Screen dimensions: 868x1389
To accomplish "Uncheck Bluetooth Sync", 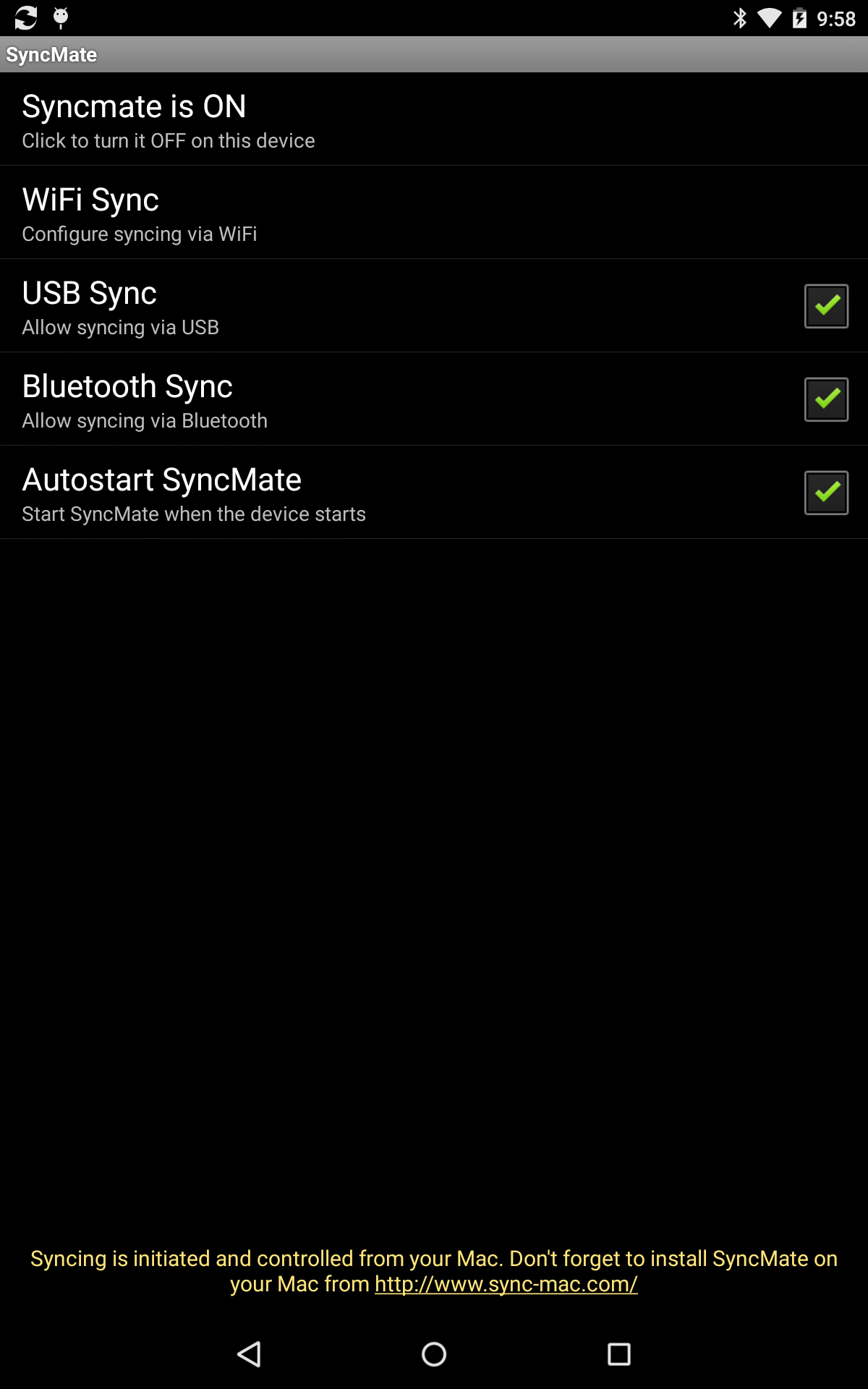I will [825, 399].
